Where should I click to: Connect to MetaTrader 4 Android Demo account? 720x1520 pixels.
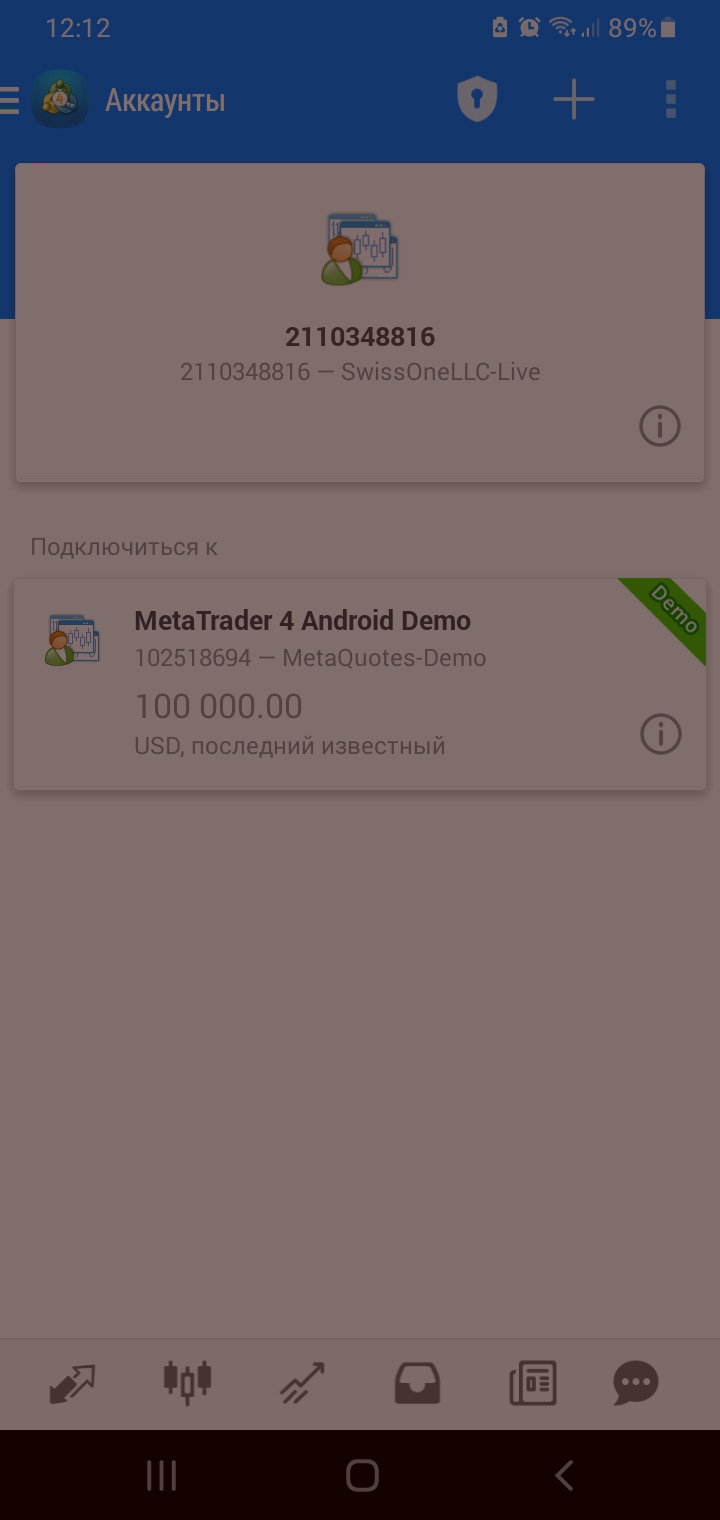(360, 684)
